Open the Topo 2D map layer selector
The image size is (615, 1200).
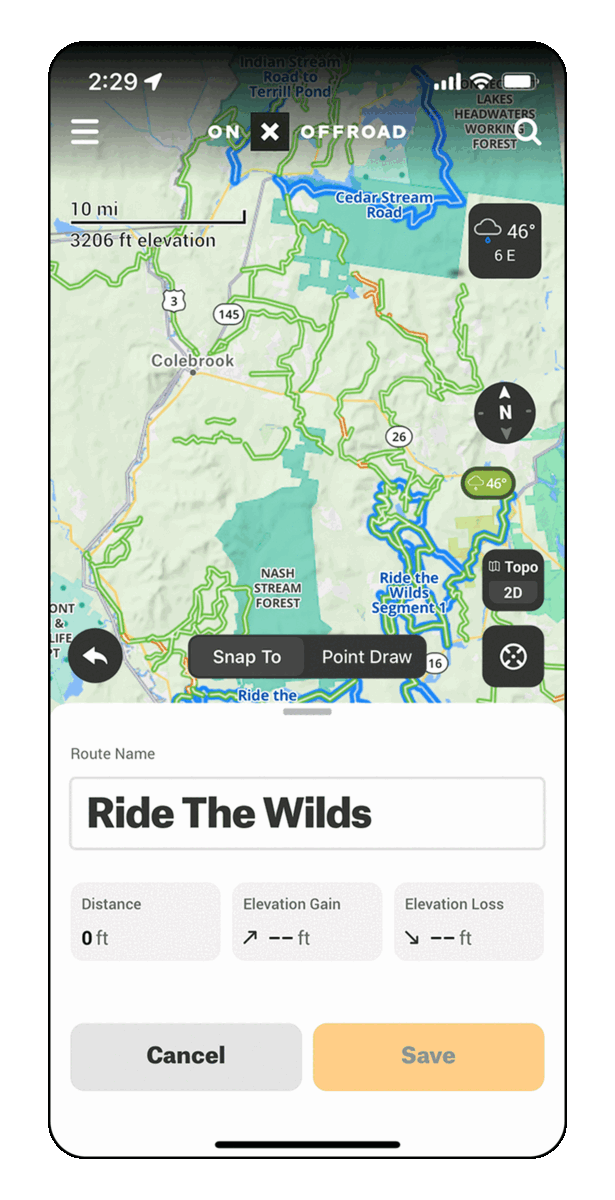pos(513,580)
